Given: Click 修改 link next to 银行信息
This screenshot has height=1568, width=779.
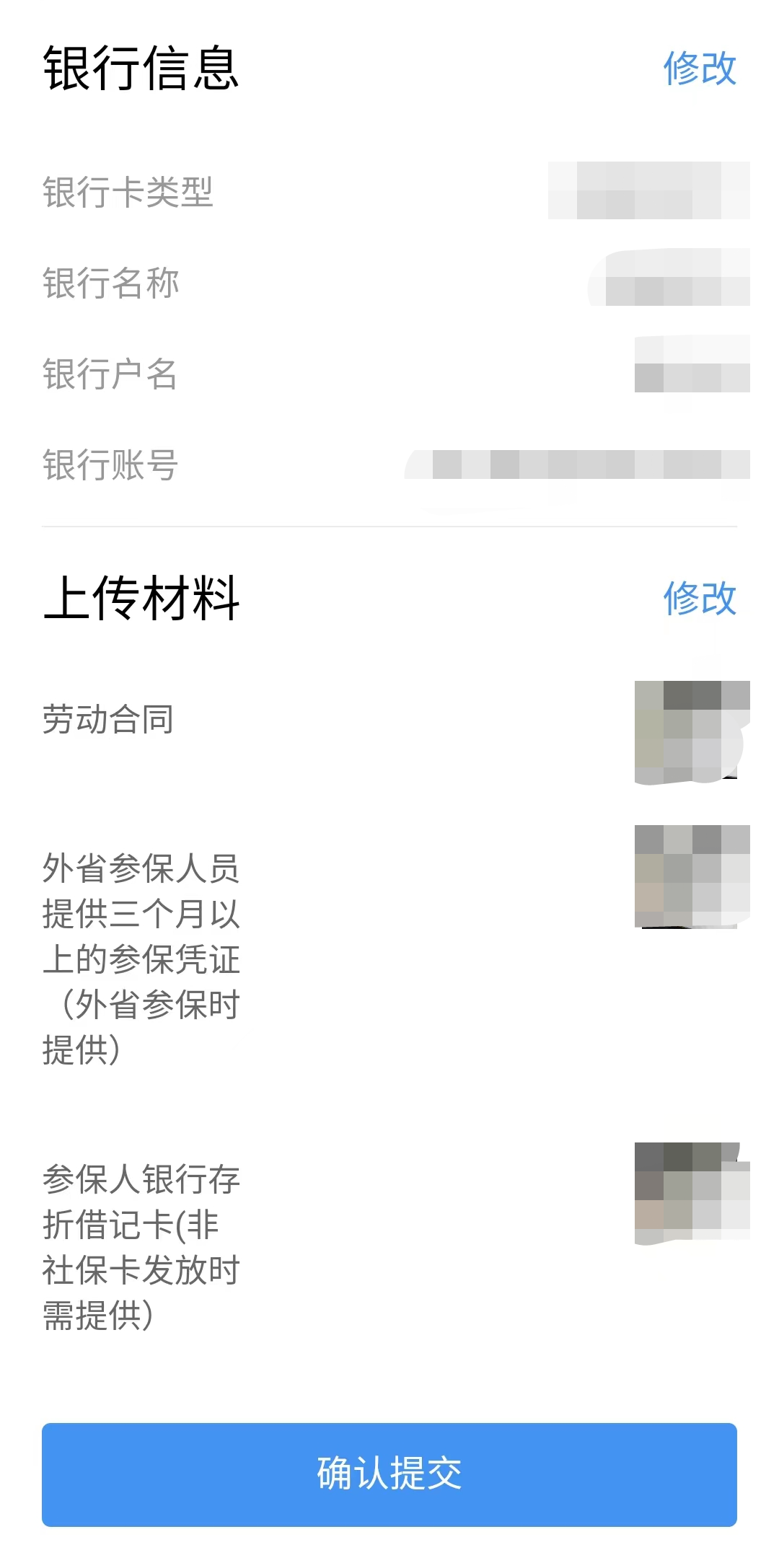Looking at the screenshot, I should click(700, 70).
